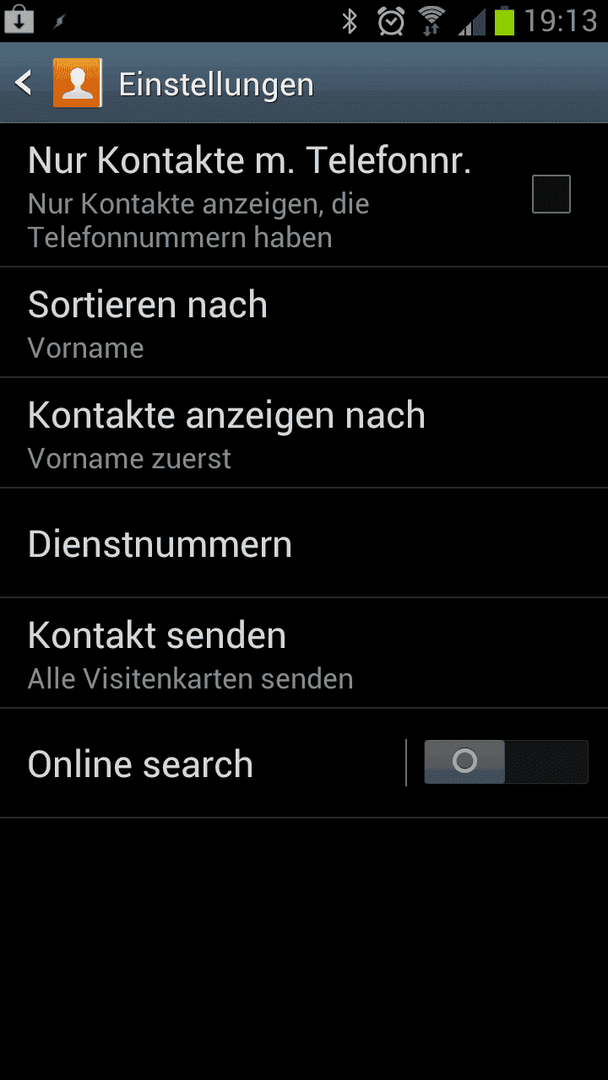Viewport: 608px width, 1080px height.
Task: Toggle the Online search switch
Action: (506, 762)
